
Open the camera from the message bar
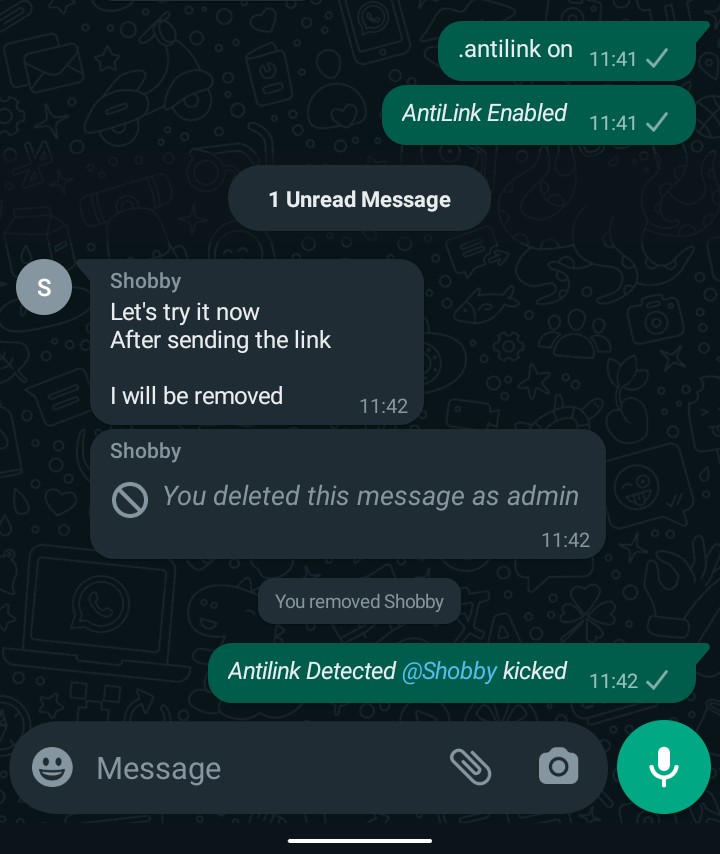(558, 767)
